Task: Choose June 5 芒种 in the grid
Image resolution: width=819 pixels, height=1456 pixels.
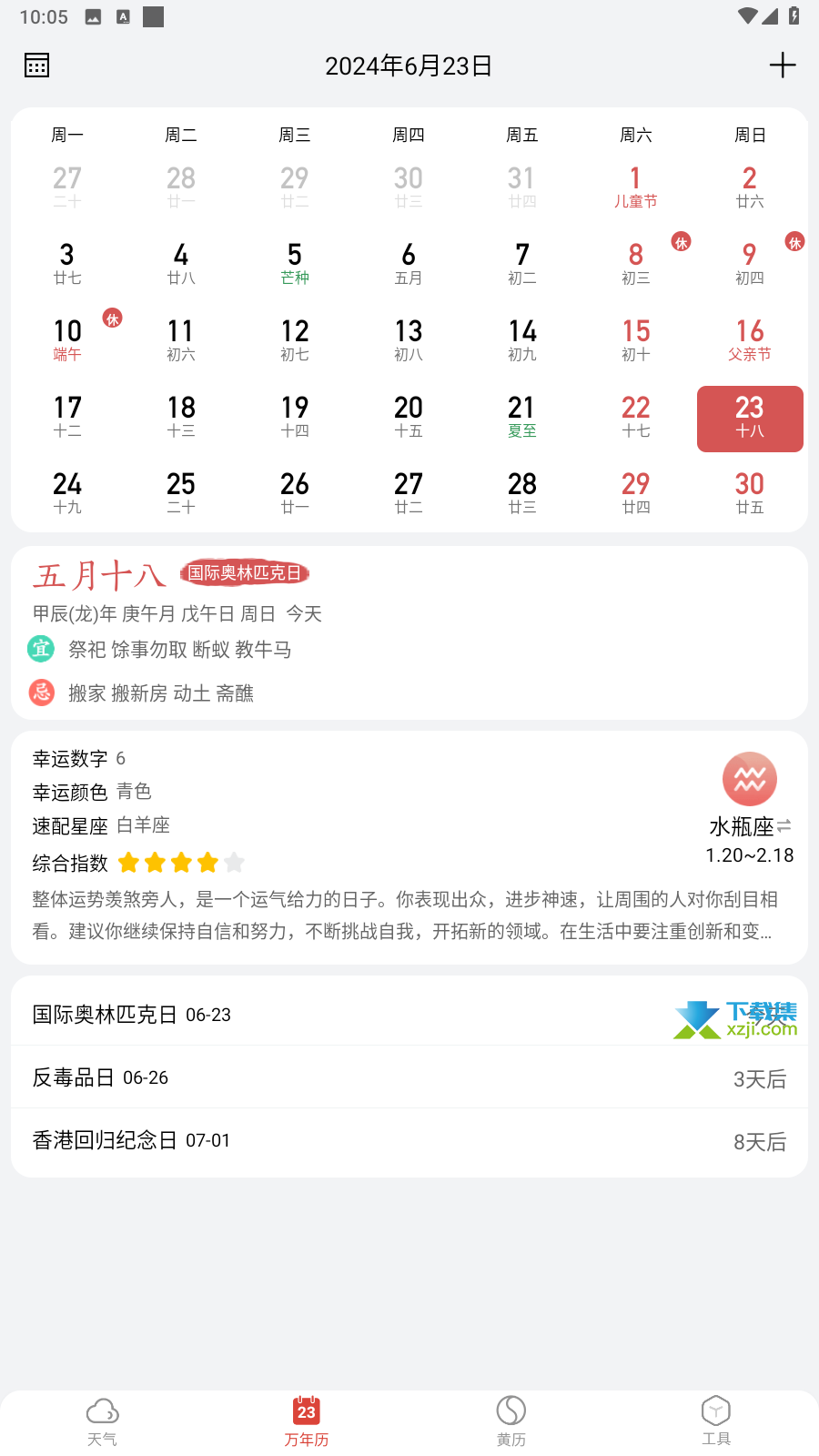Action: pyautogui.click(x=295, y=263)
